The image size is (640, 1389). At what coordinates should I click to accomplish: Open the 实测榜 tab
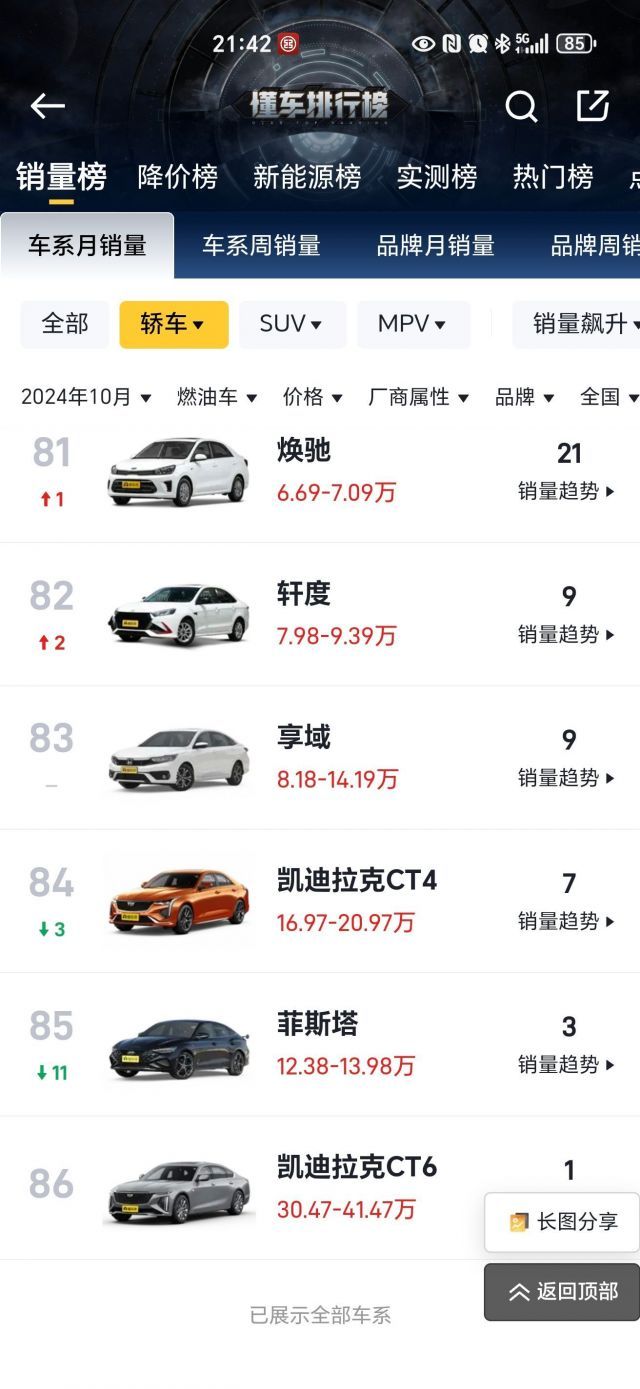(x=437, y=177)
